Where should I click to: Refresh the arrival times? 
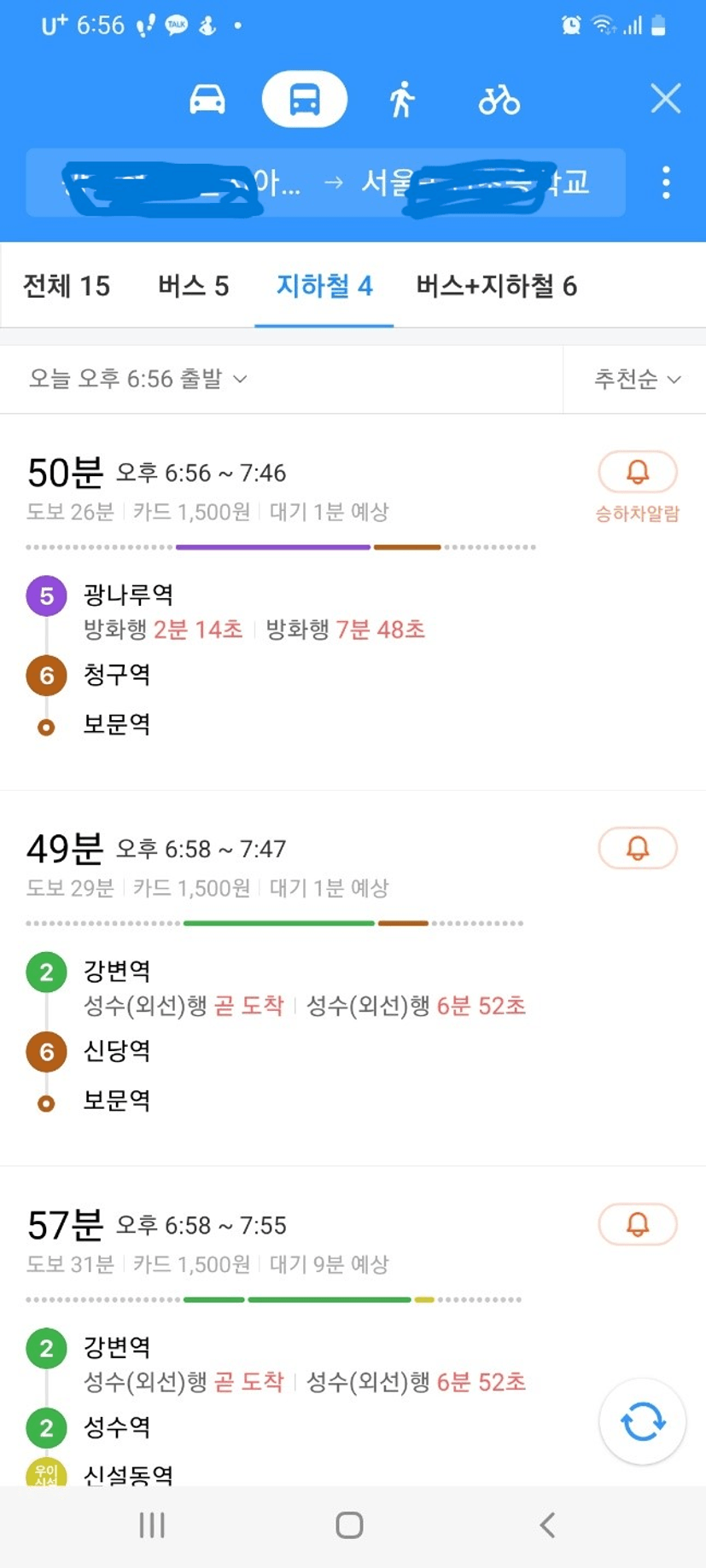(x=643, y=1422)
